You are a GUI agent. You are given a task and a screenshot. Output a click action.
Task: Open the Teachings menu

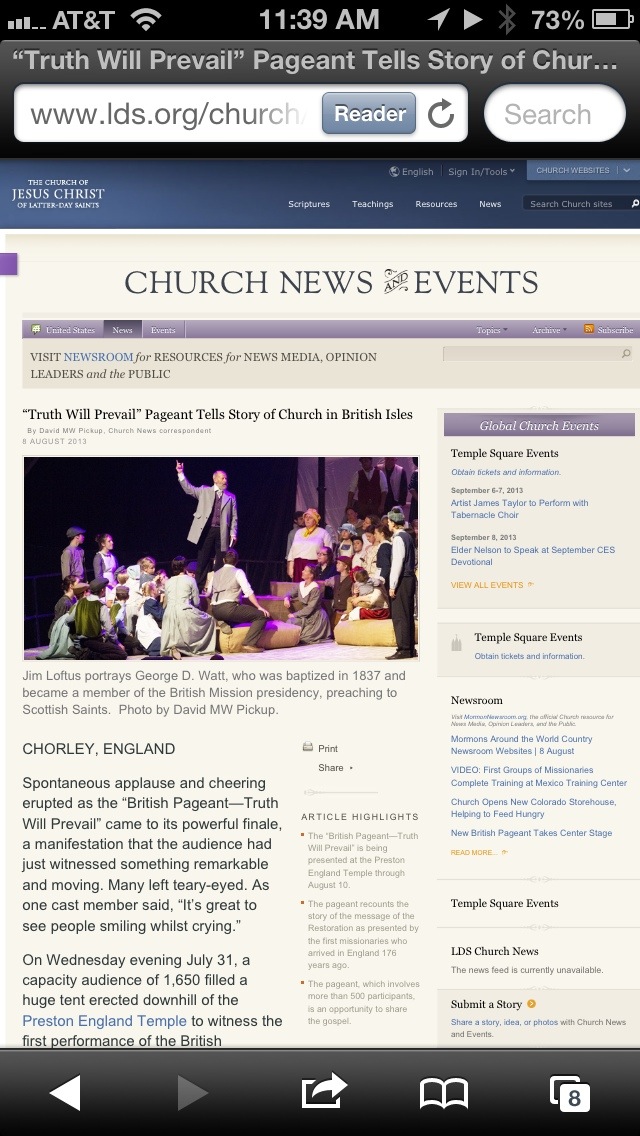pyautogui.click(x=373, y=204)
